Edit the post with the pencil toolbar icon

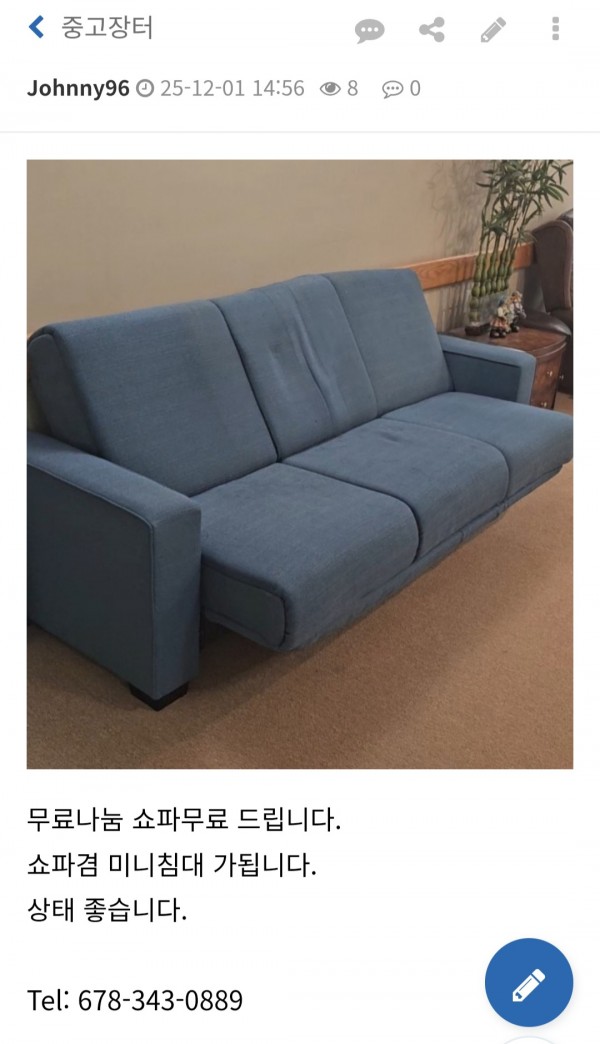pyautogui.click(x=493, y=30)
